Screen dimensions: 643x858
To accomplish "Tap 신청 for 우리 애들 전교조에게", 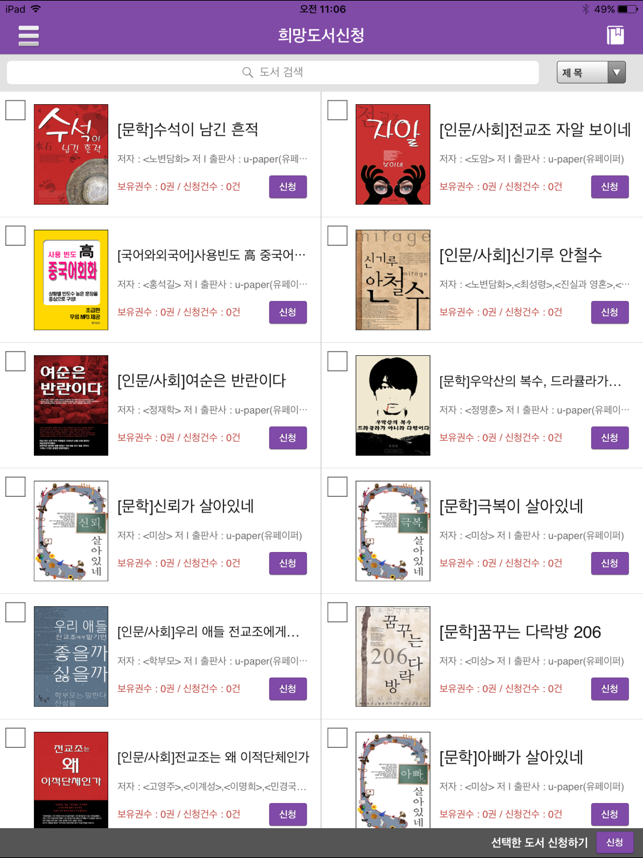I will coord(288,689).
